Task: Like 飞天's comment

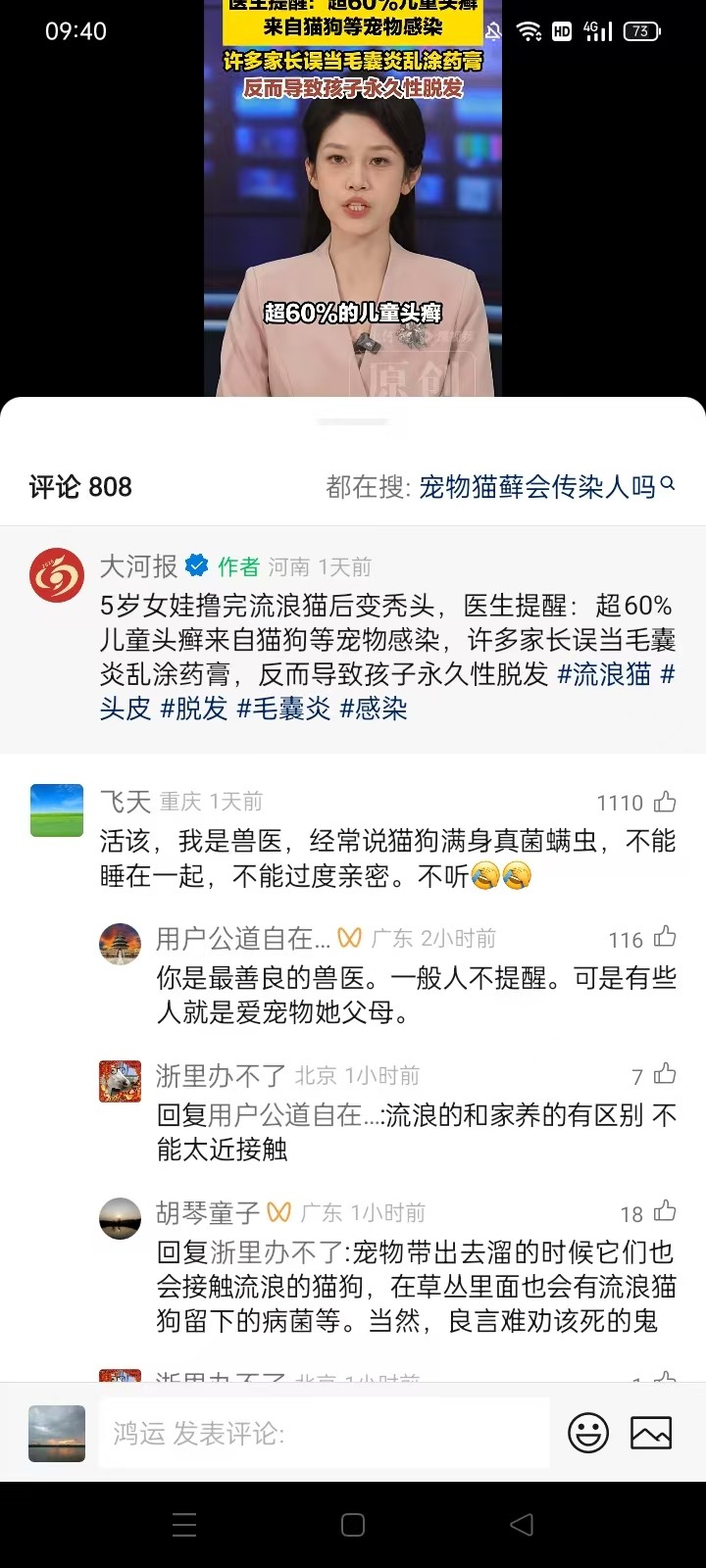Action: pyautogui.click(x=665, y=803)
